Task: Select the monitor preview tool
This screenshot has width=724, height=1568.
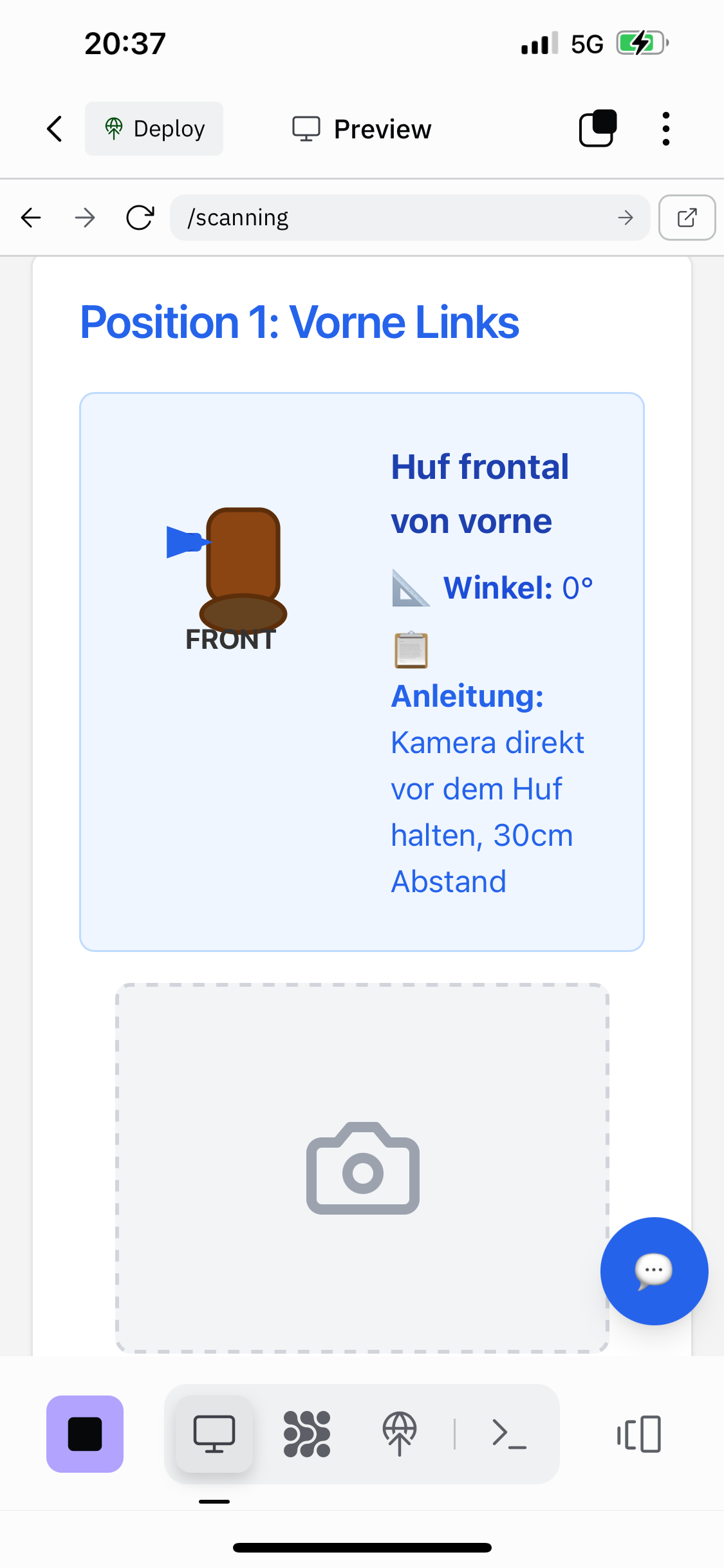Action: pos(214,1434)
